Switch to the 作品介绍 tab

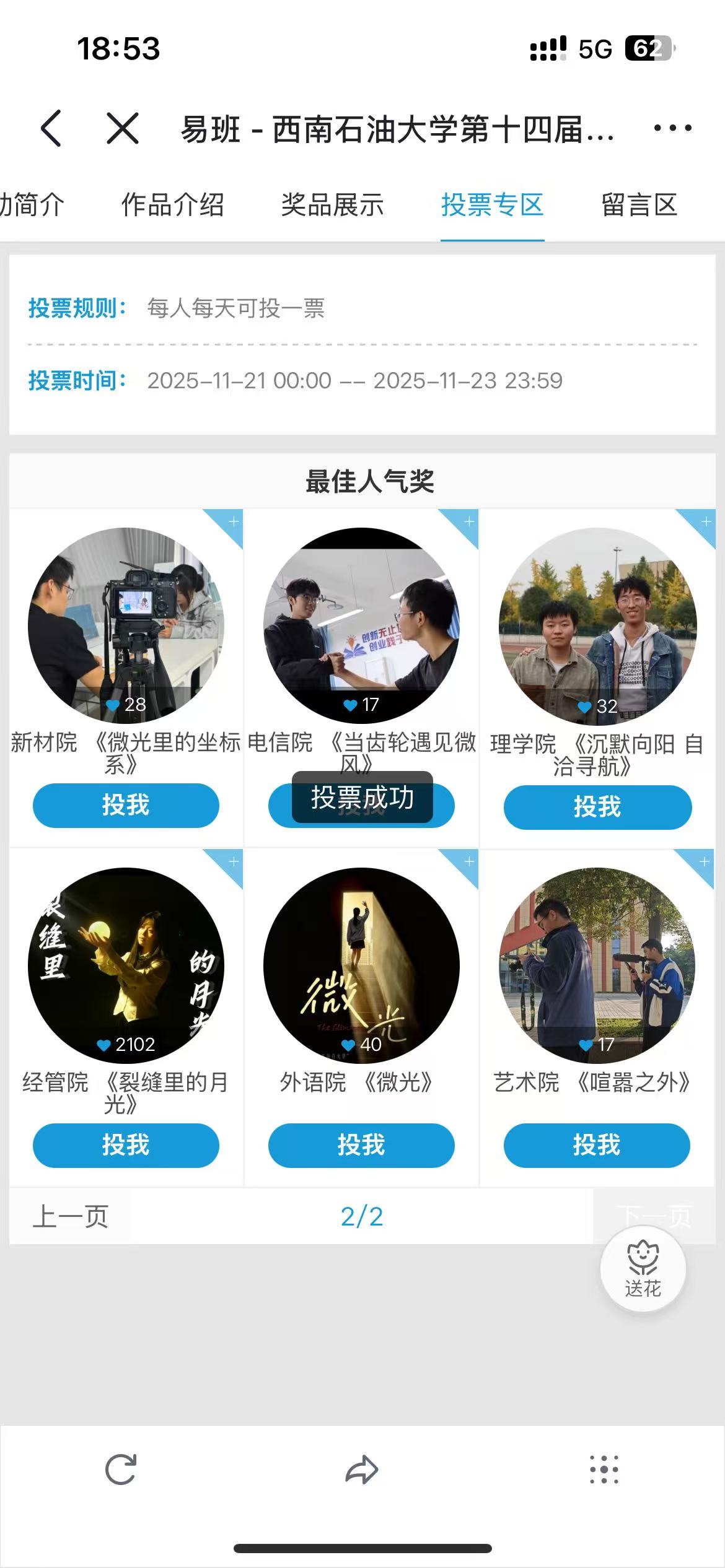pyautogui.click(x=172, y=205)
